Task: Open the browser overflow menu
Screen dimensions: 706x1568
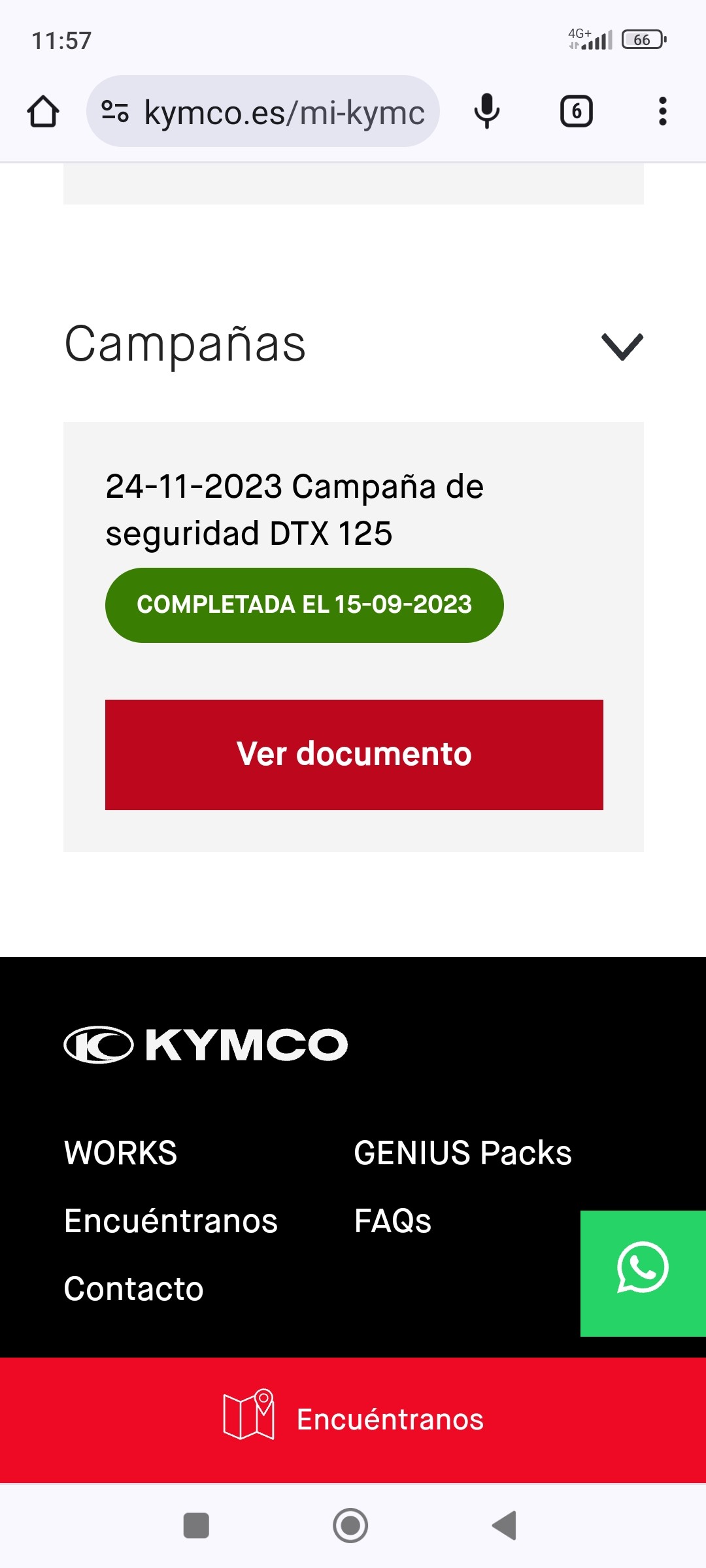Action: (663, 112)
